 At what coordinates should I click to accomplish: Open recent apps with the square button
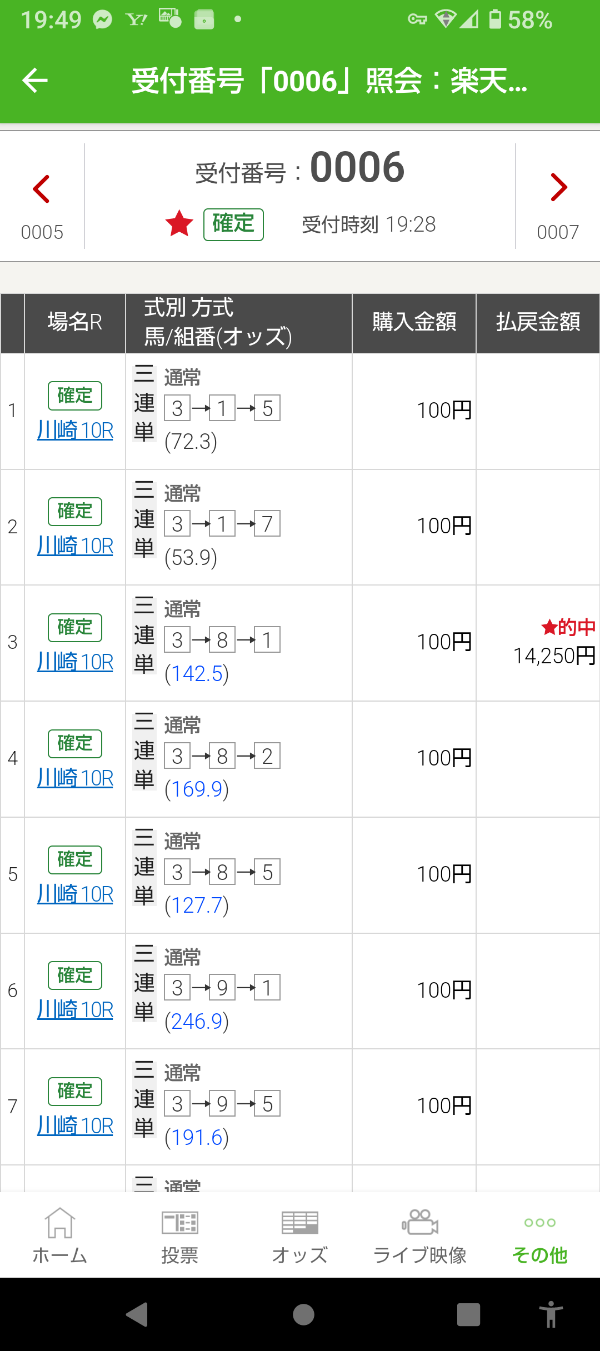(468, 1314)
